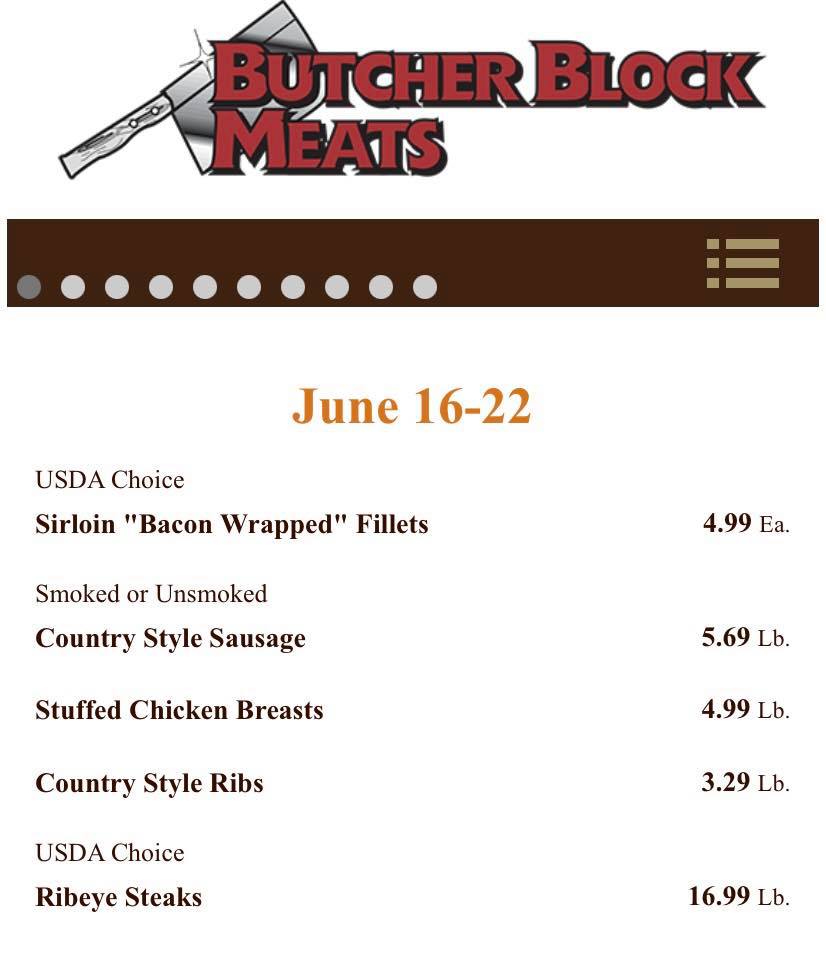Click the 16.99 Lb. price text
This screenshot has width=826, height=954.
(x=745, y=897)
